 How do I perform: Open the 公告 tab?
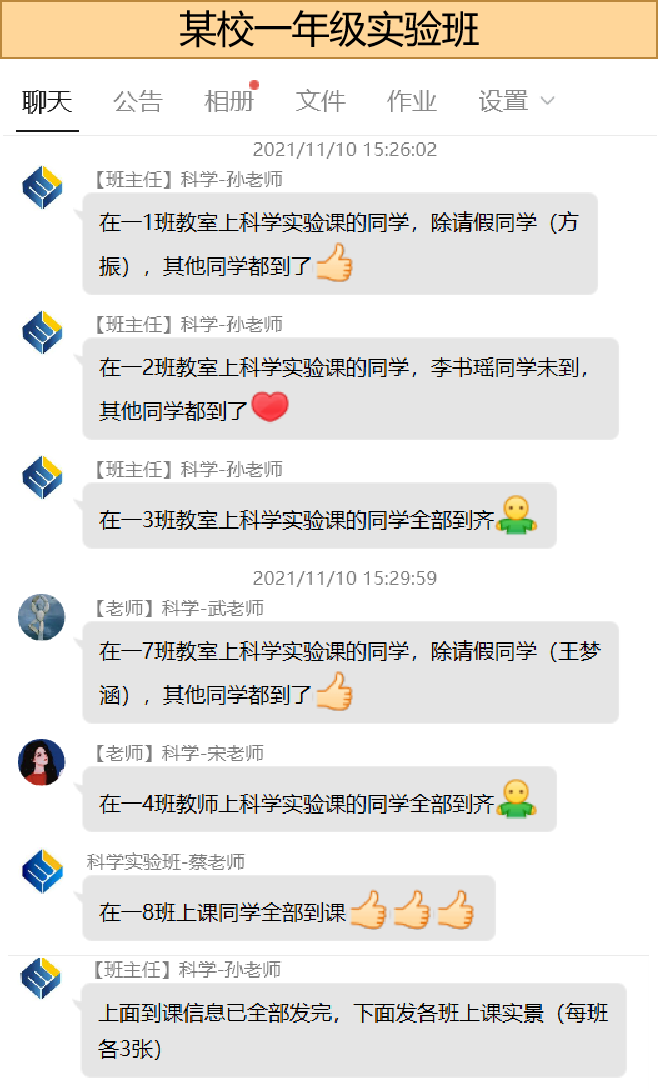[x=138, y=101]
